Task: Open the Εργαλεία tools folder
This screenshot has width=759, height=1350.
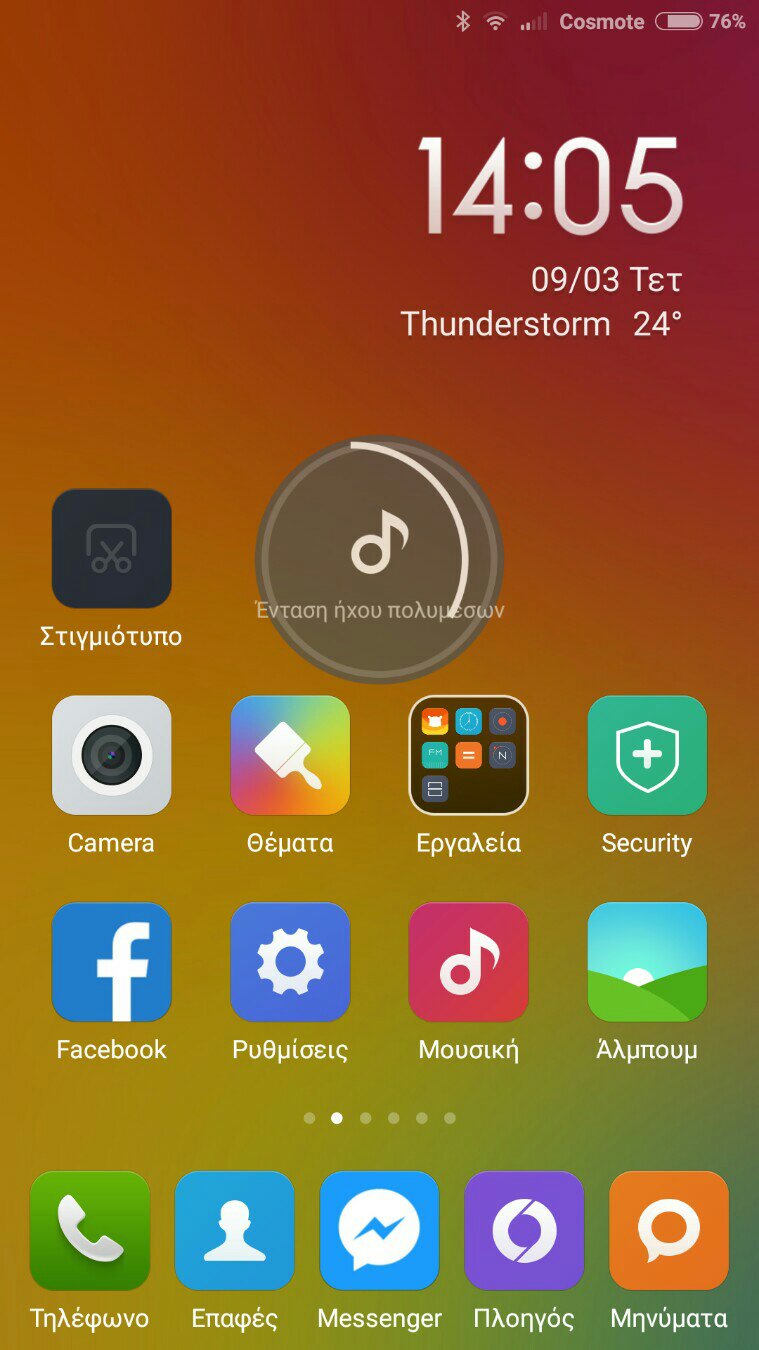Action: click(x=468, y=755)
